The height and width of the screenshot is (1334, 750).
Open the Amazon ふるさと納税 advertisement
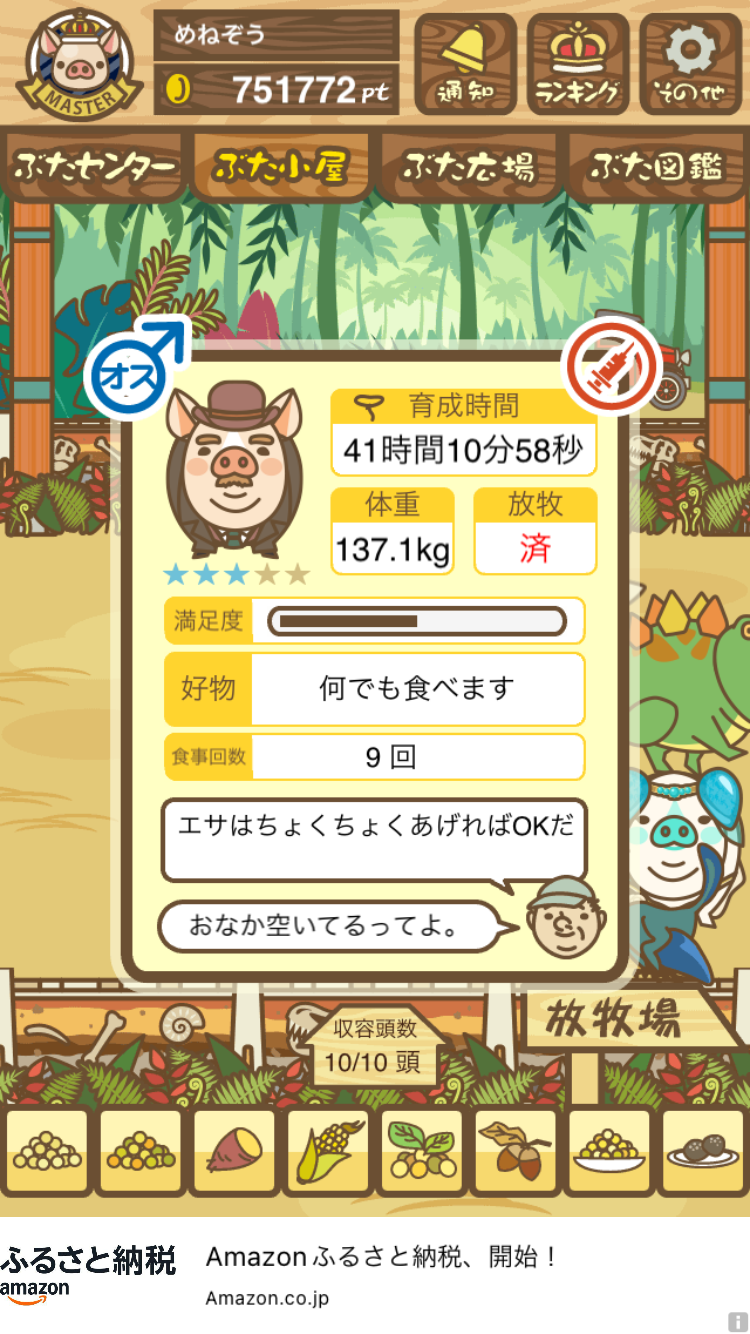click(x=375, y=1275)
